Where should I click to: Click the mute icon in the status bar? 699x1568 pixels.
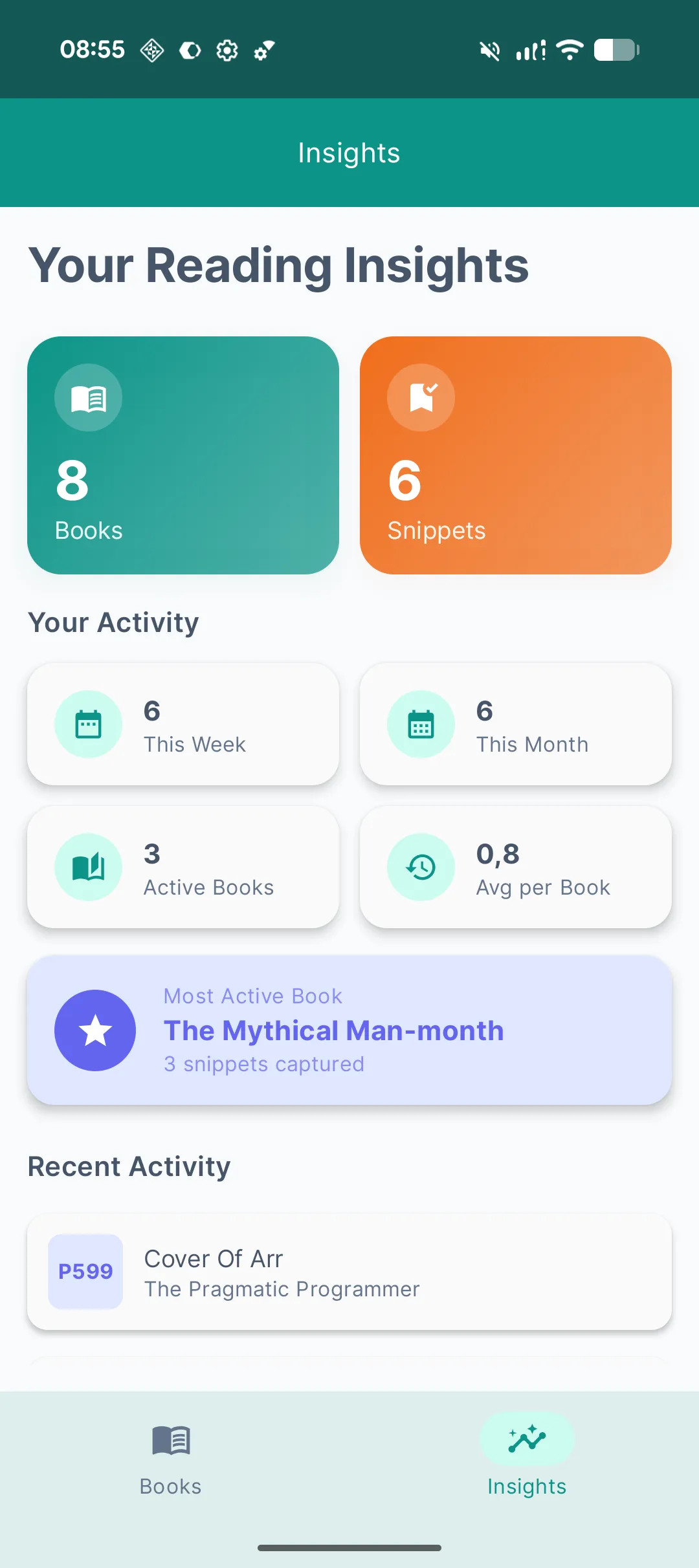pos(490,50)
